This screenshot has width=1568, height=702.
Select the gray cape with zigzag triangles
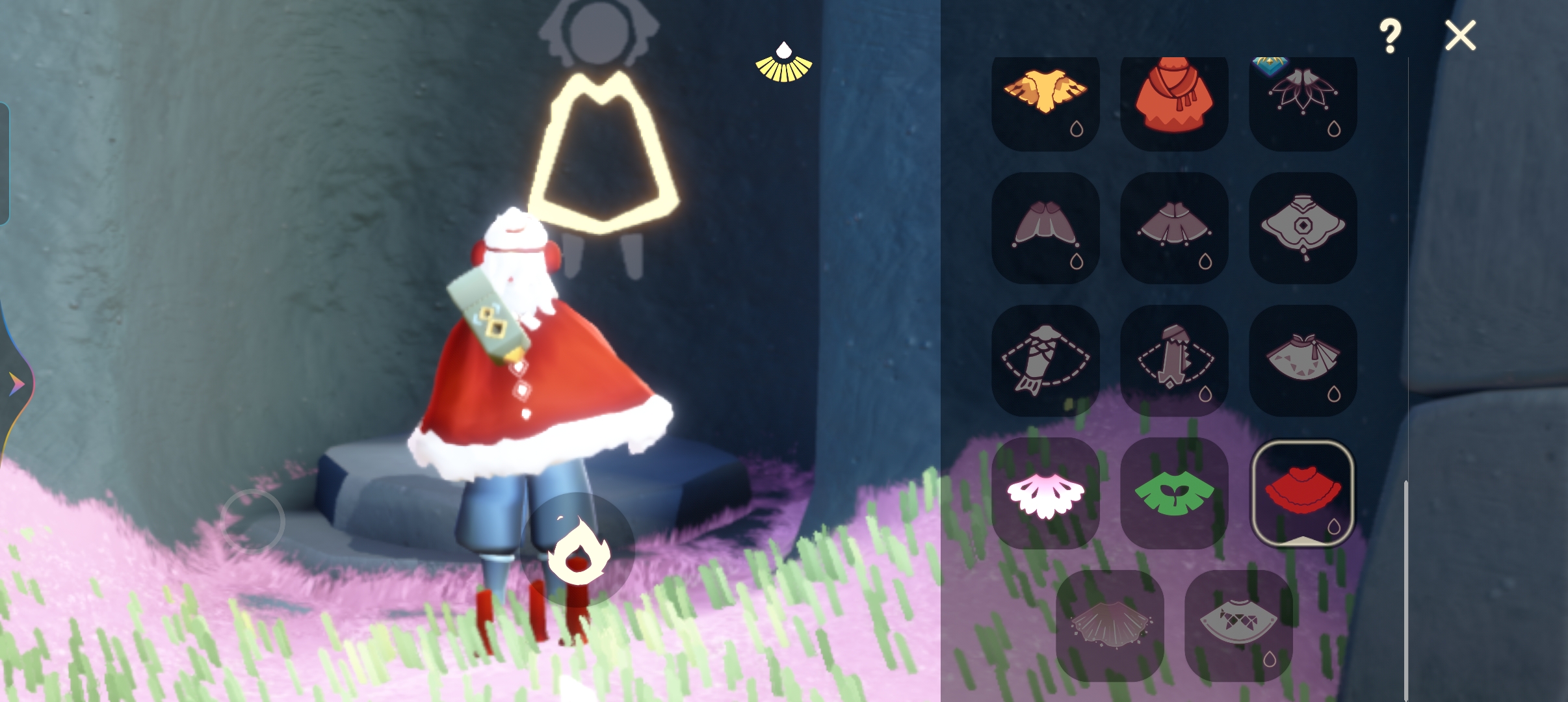pos(1238,625)
